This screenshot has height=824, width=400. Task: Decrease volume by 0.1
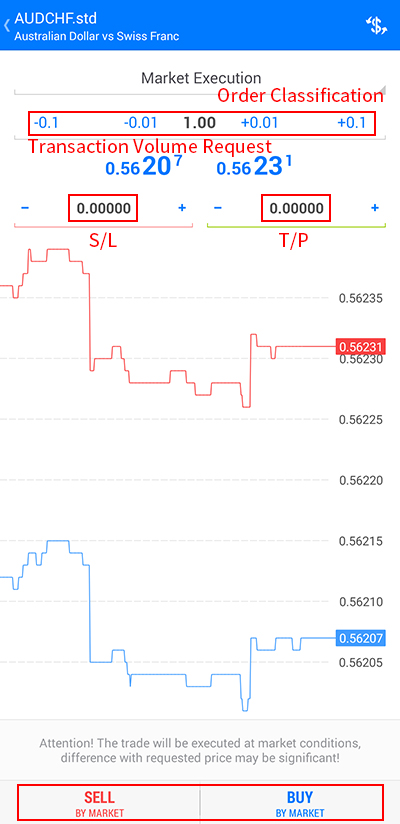tap(46, 123)
